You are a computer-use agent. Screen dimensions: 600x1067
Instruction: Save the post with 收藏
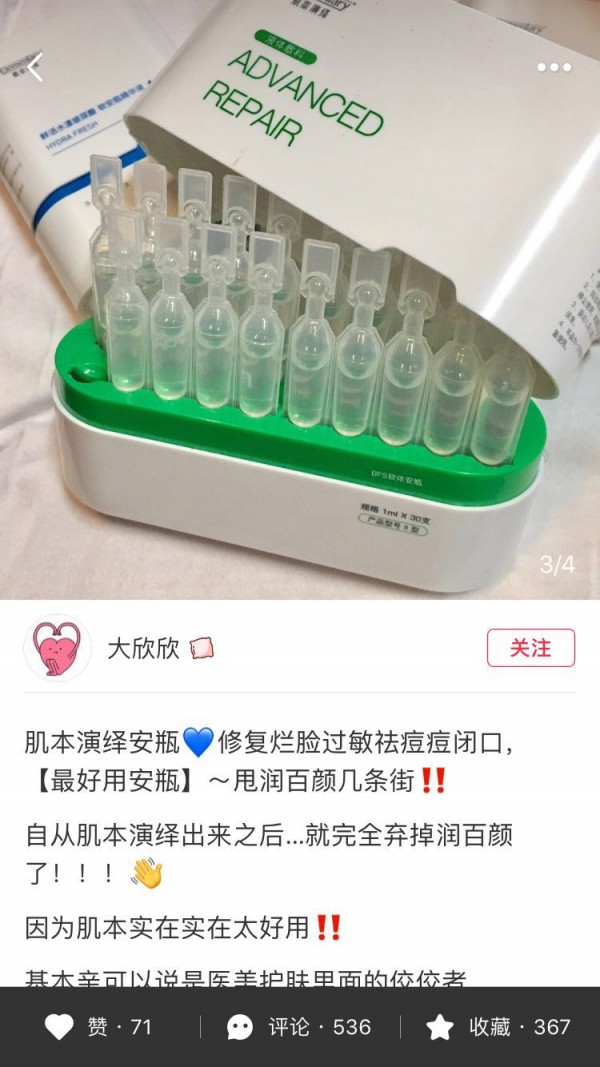(497, 1027)
